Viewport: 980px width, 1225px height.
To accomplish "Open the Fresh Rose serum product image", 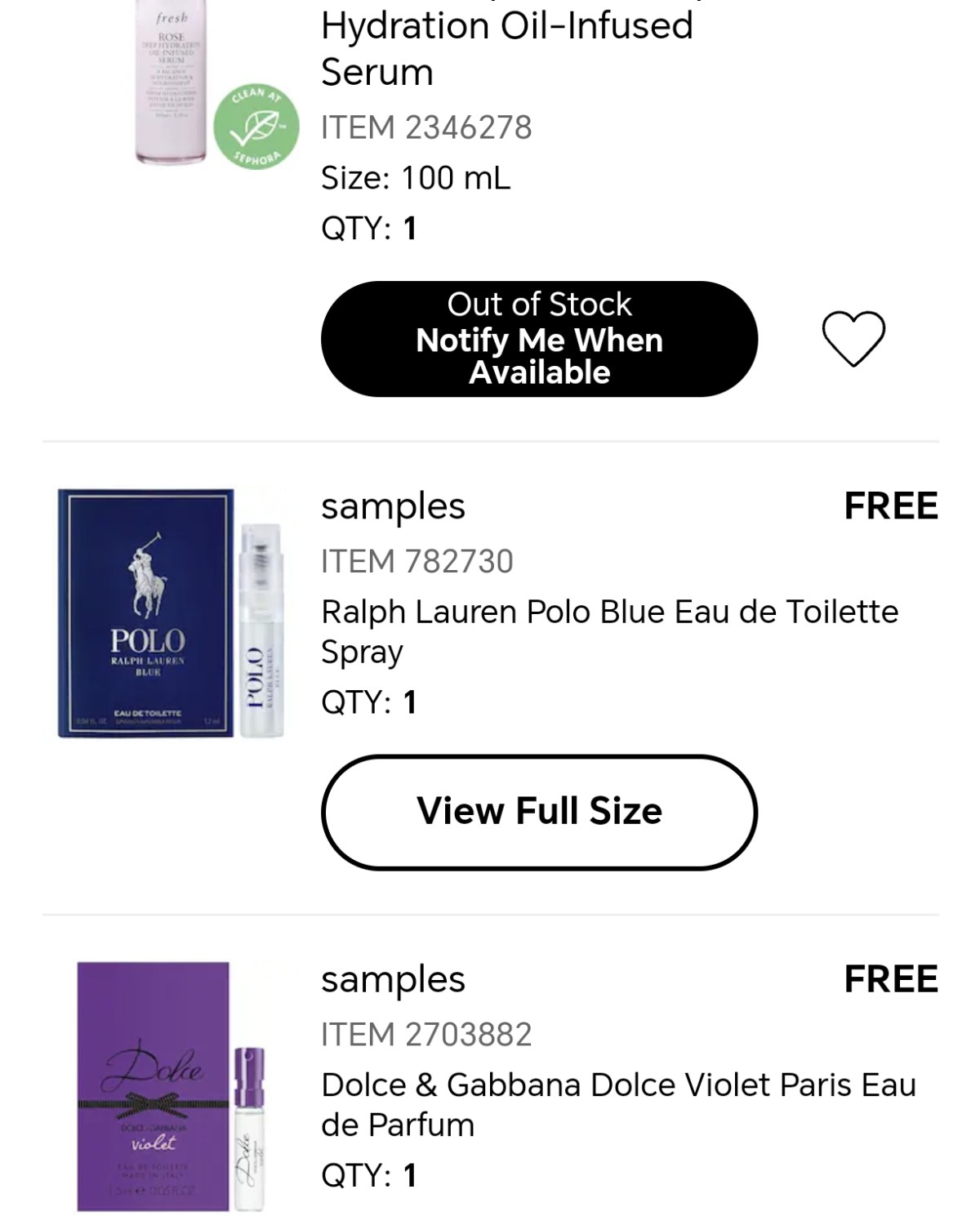I will pos(171,82).
